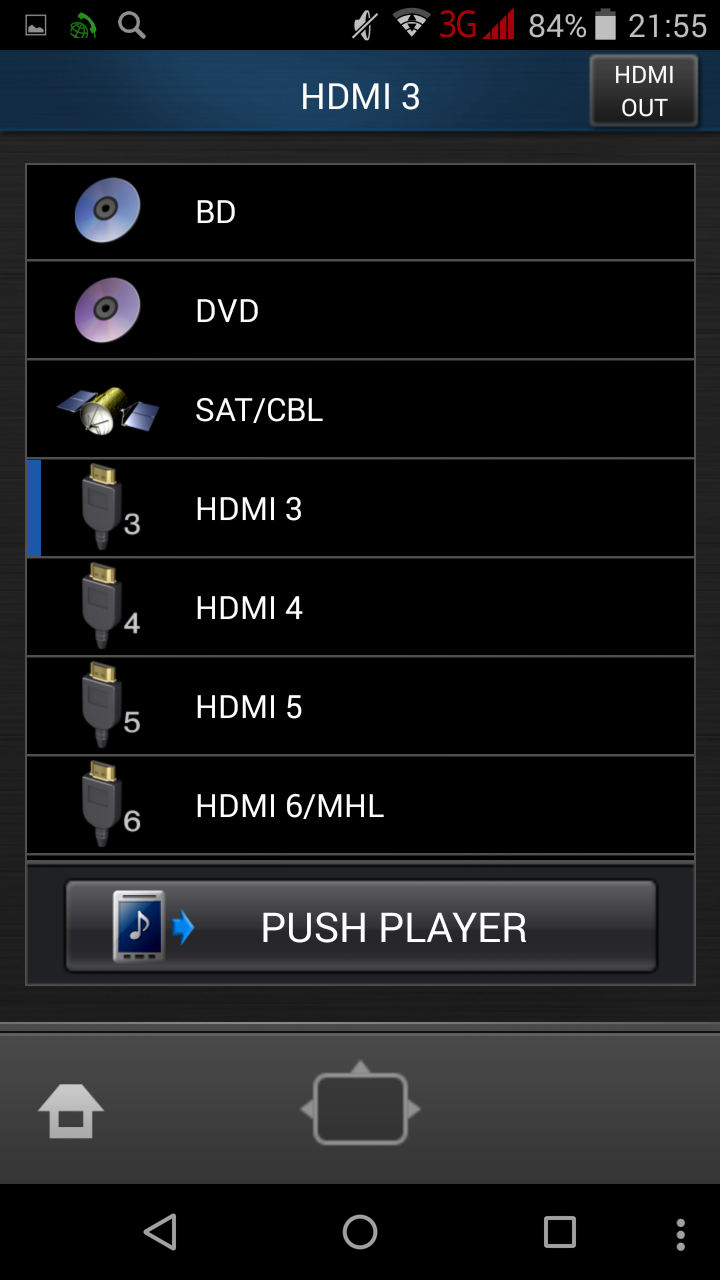Choose HDMI 5 as source
The height and width of the screenshot is (1280, 720).
tap(360, 707)
